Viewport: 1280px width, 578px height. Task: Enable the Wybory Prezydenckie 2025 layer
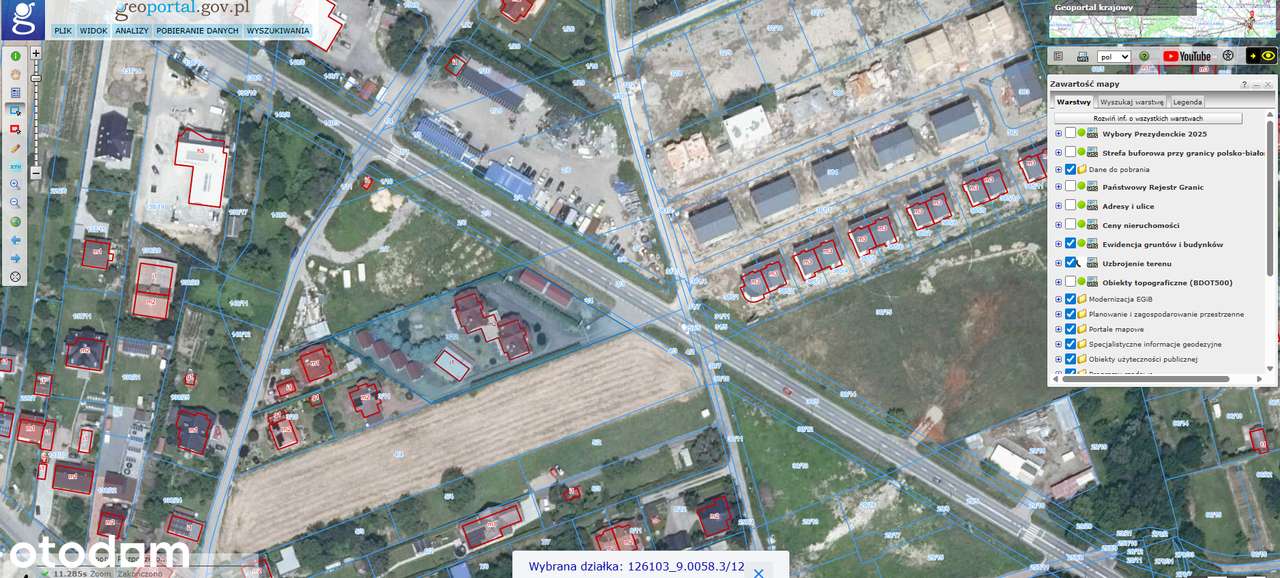(x=1070, y=133)
